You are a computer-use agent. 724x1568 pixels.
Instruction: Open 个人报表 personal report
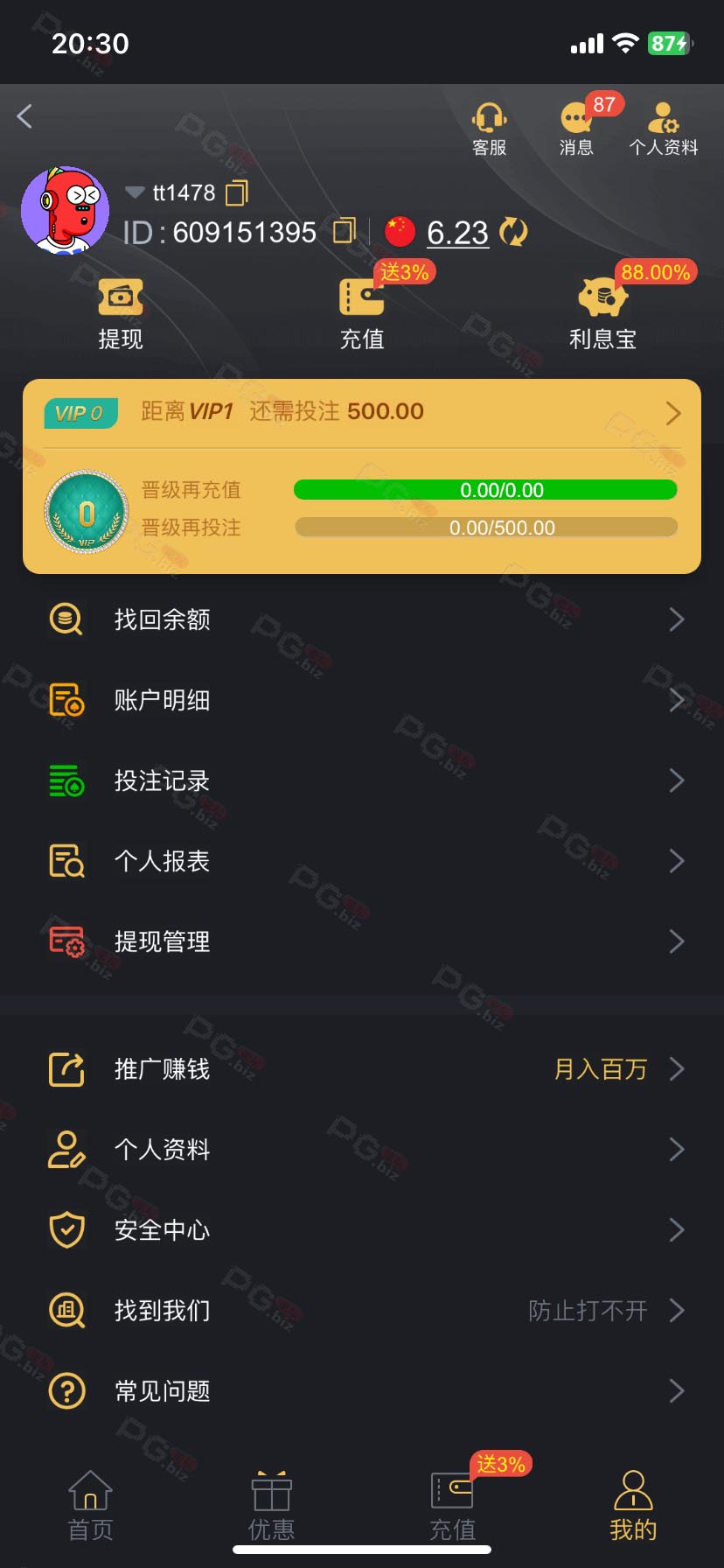(362, 861)
